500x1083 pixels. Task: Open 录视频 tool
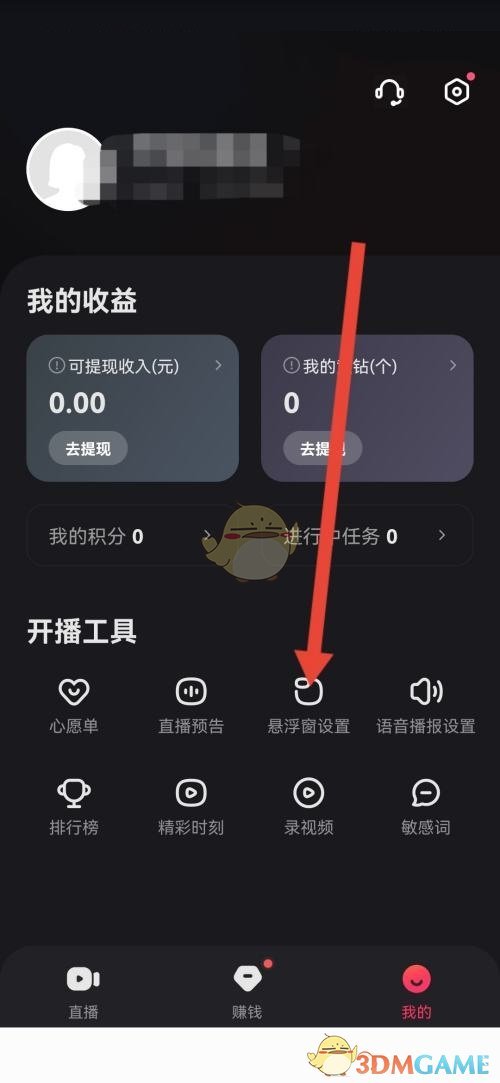pyautogui.click(x=309, y=807)
